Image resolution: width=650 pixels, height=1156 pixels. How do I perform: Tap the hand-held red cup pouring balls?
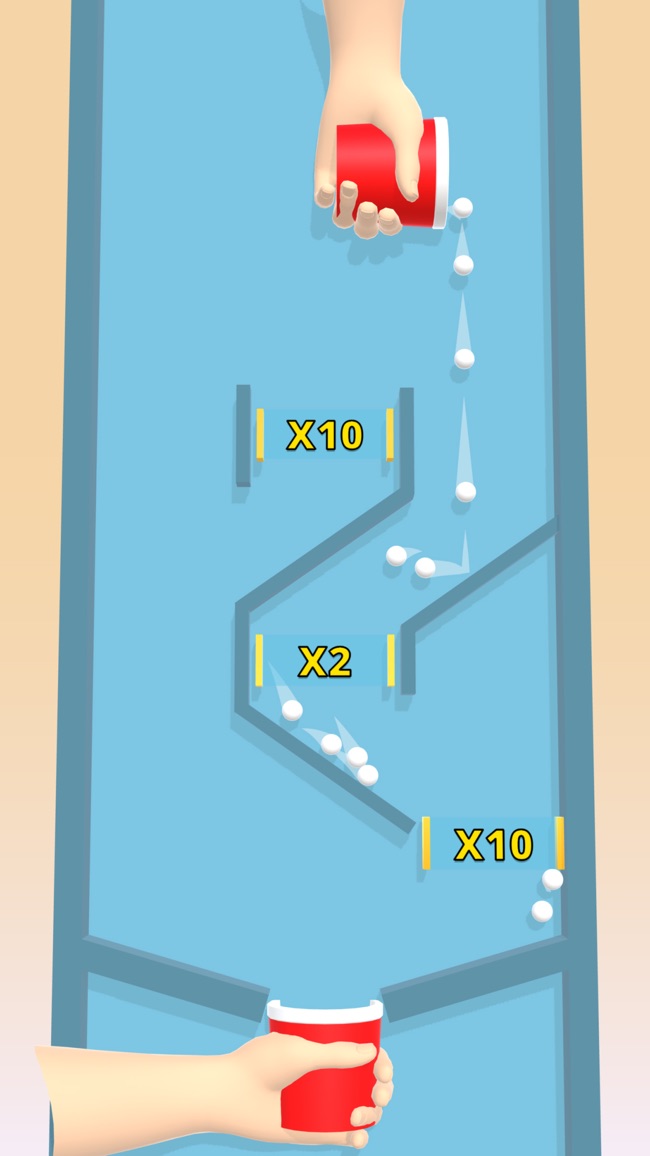pyautogui.click(x=392, y=174)
